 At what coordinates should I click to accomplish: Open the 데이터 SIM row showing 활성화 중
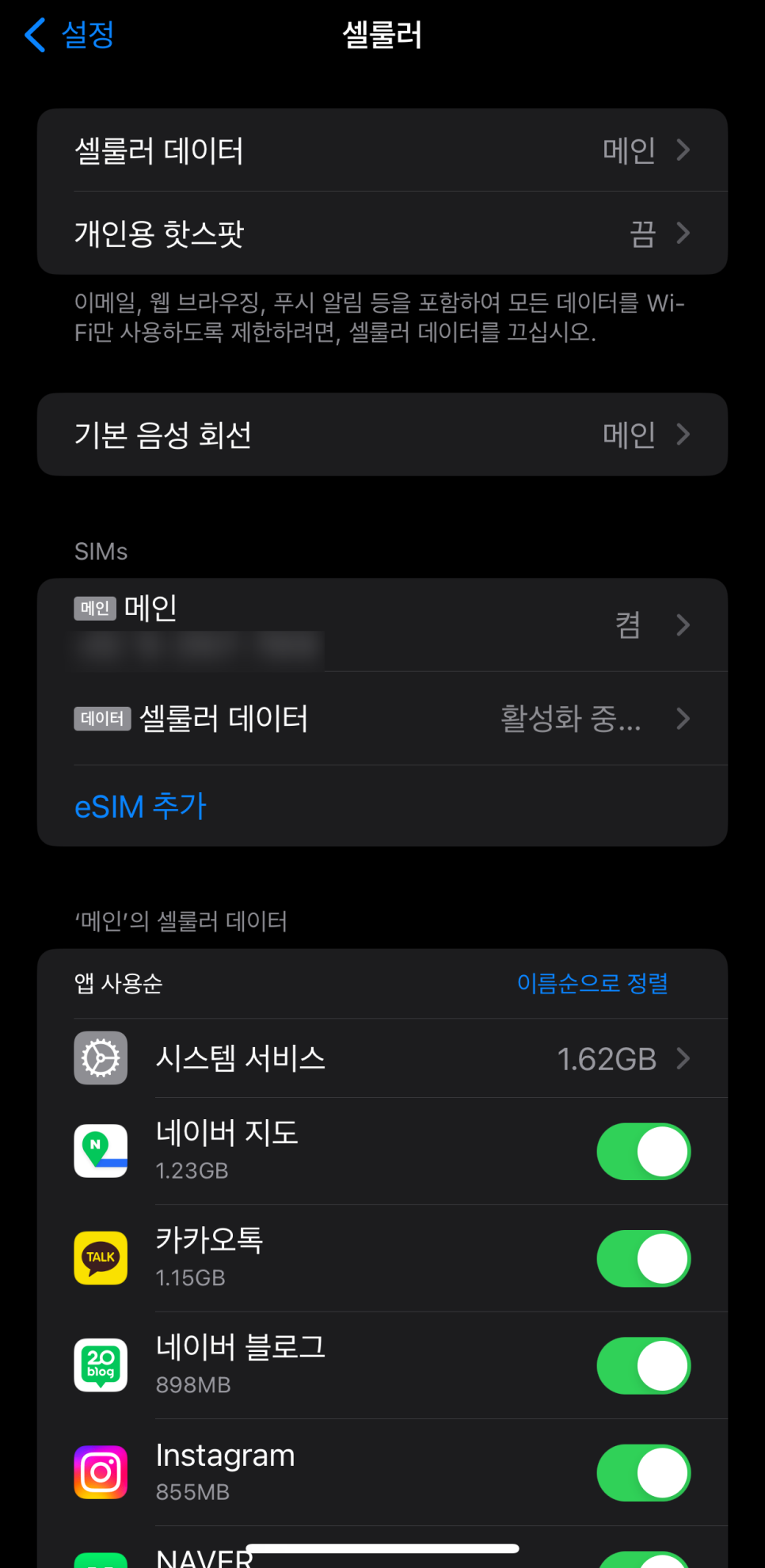pyautogui.click(x=382, y=719)
